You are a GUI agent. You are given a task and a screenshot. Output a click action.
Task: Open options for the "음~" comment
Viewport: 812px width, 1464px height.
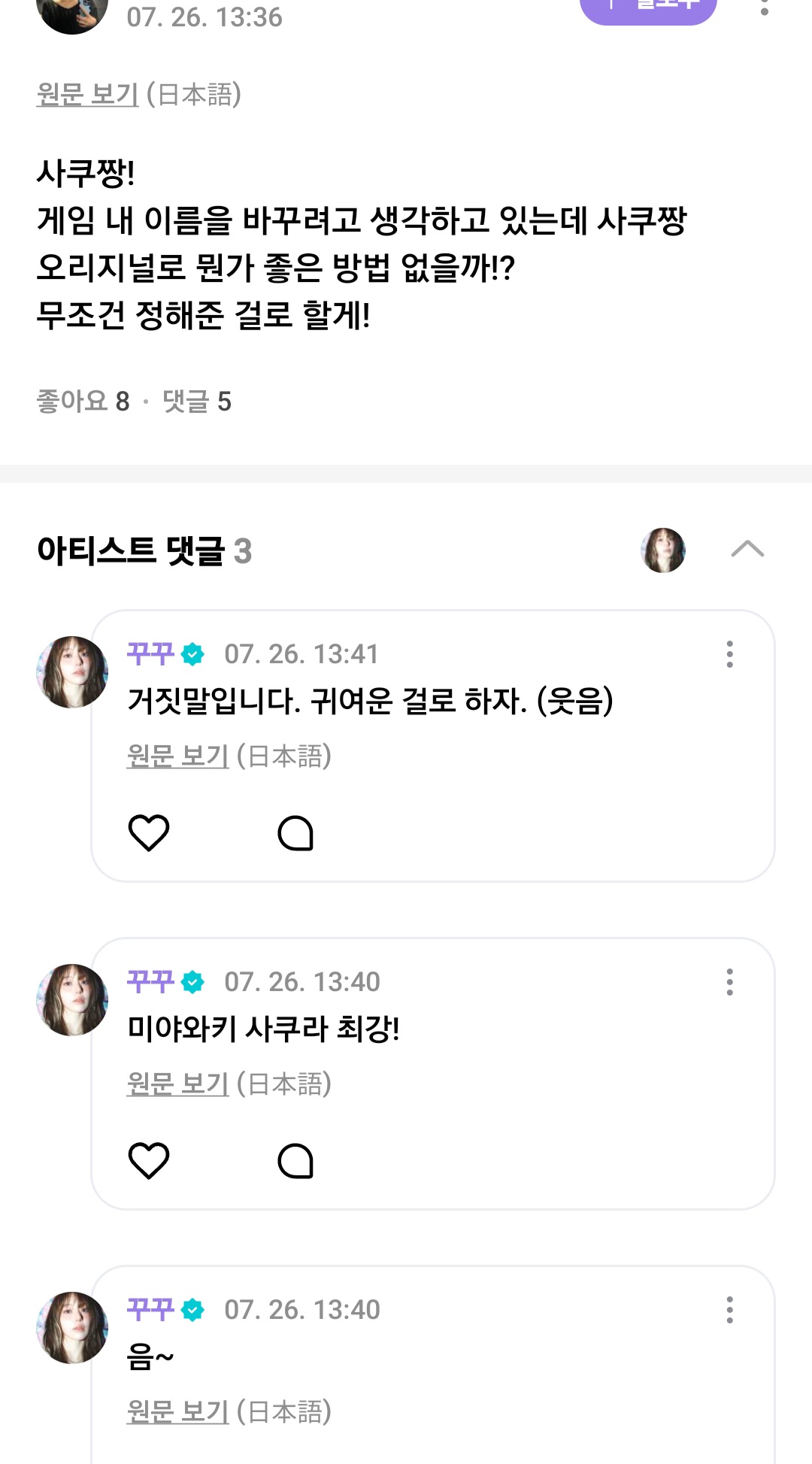pos(729,1310)
